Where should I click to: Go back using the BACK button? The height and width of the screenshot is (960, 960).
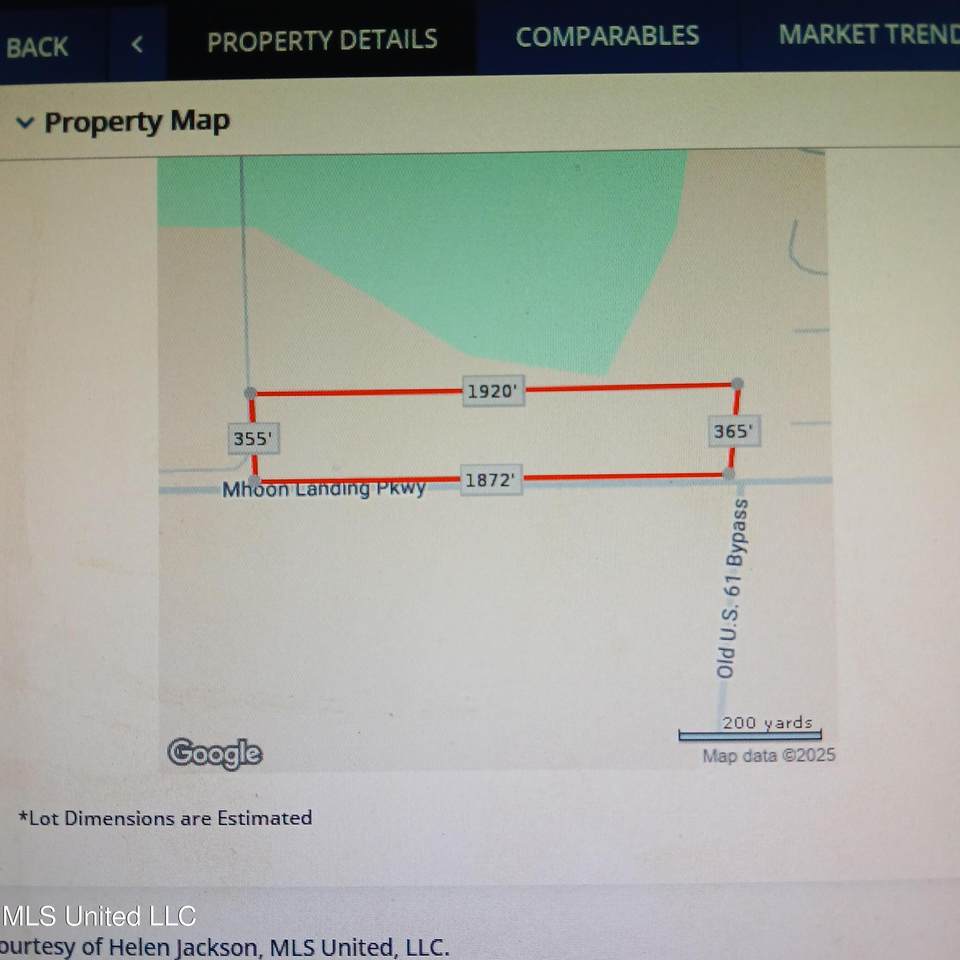38,46
